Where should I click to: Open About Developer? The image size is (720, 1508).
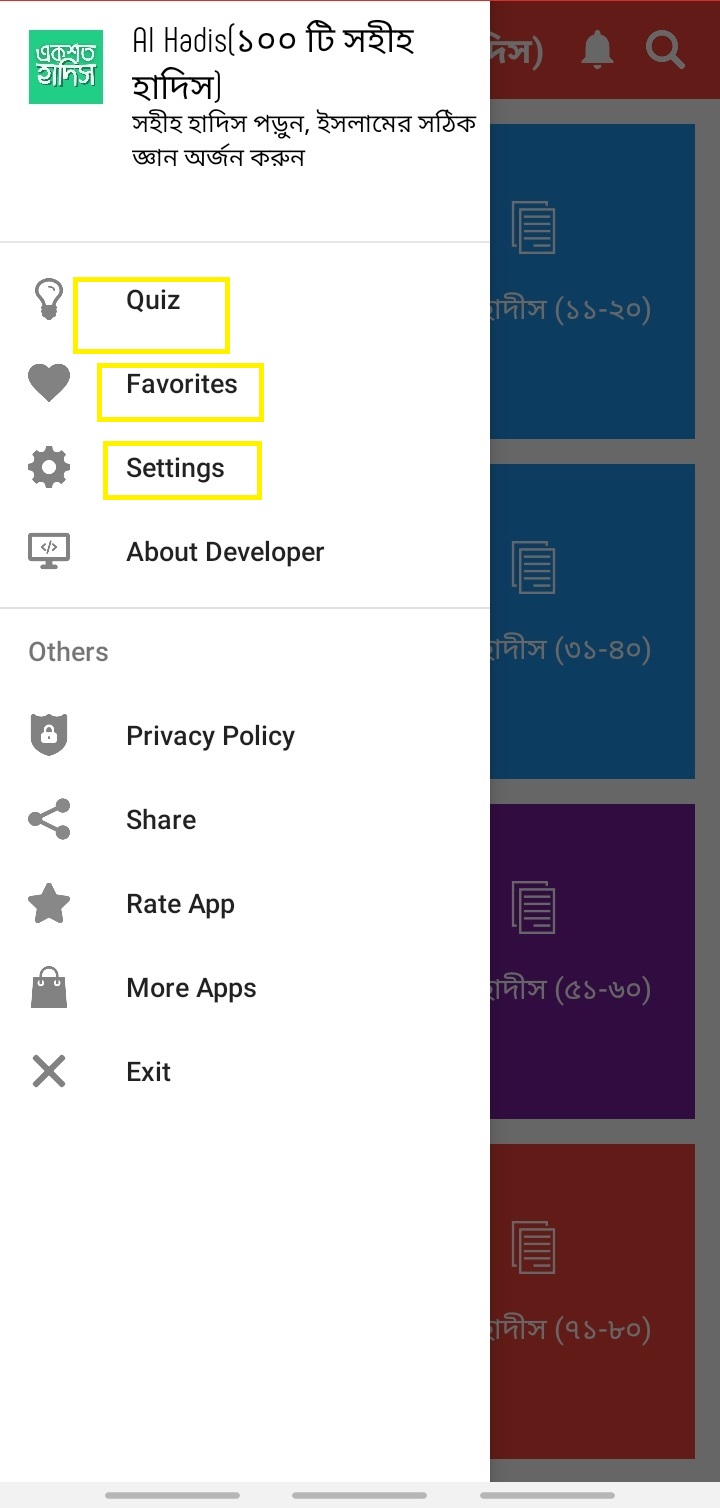pos(245,552)
